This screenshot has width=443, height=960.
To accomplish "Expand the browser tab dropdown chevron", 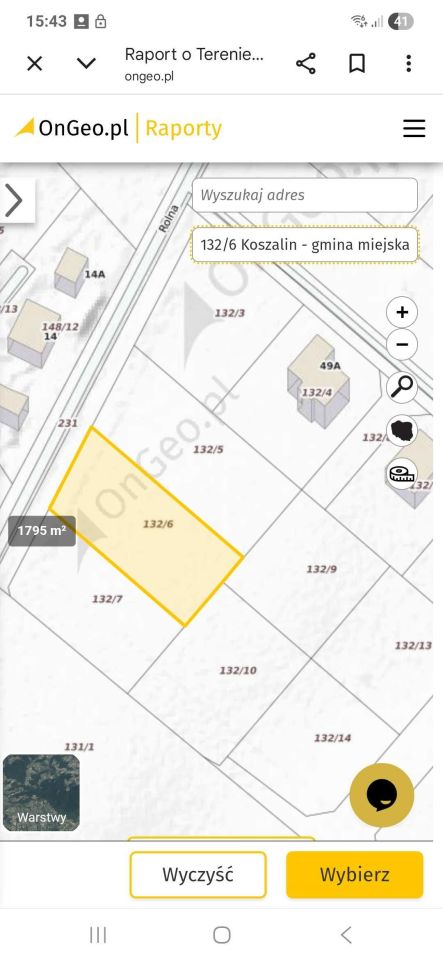I will tap(86, 63).
